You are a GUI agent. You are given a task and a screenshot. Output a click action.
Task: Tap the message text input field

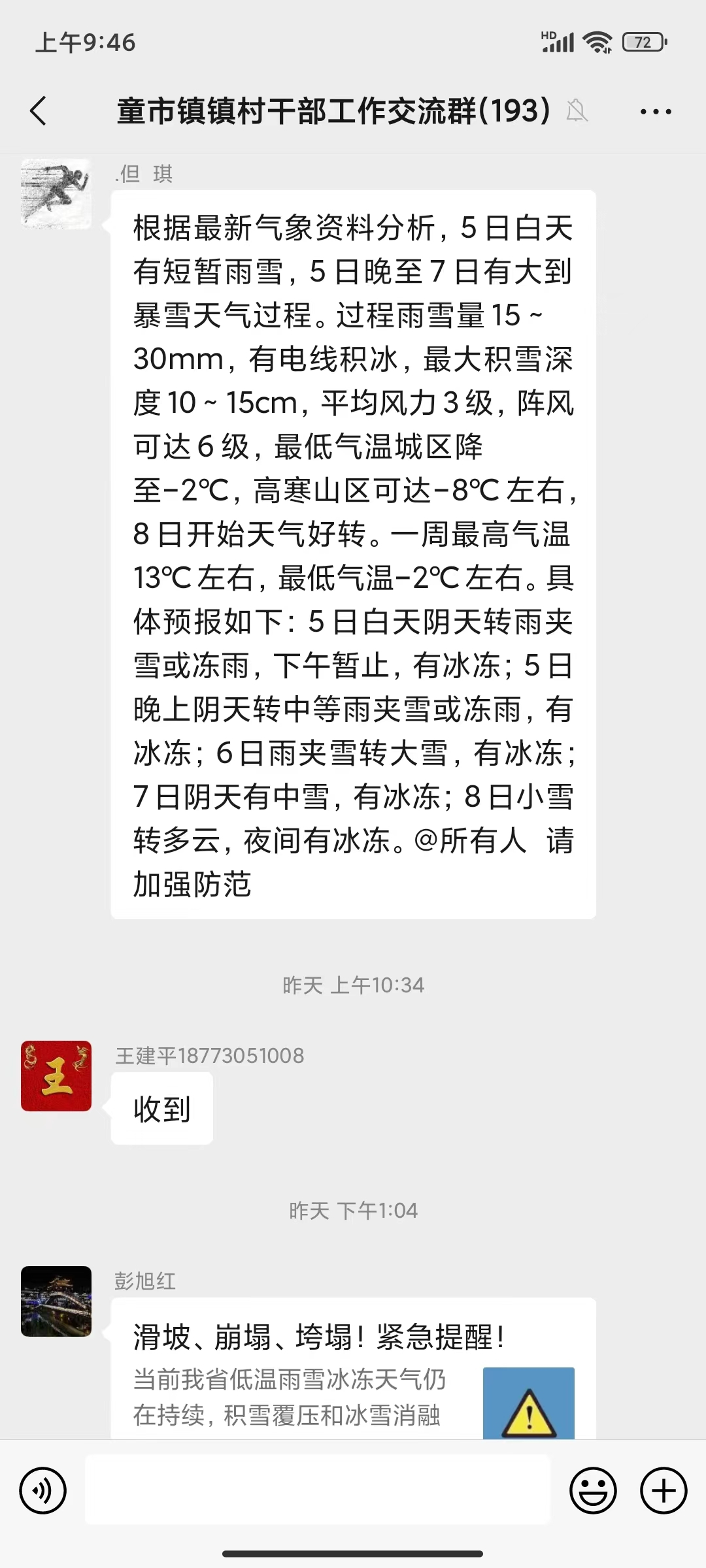318,1491
